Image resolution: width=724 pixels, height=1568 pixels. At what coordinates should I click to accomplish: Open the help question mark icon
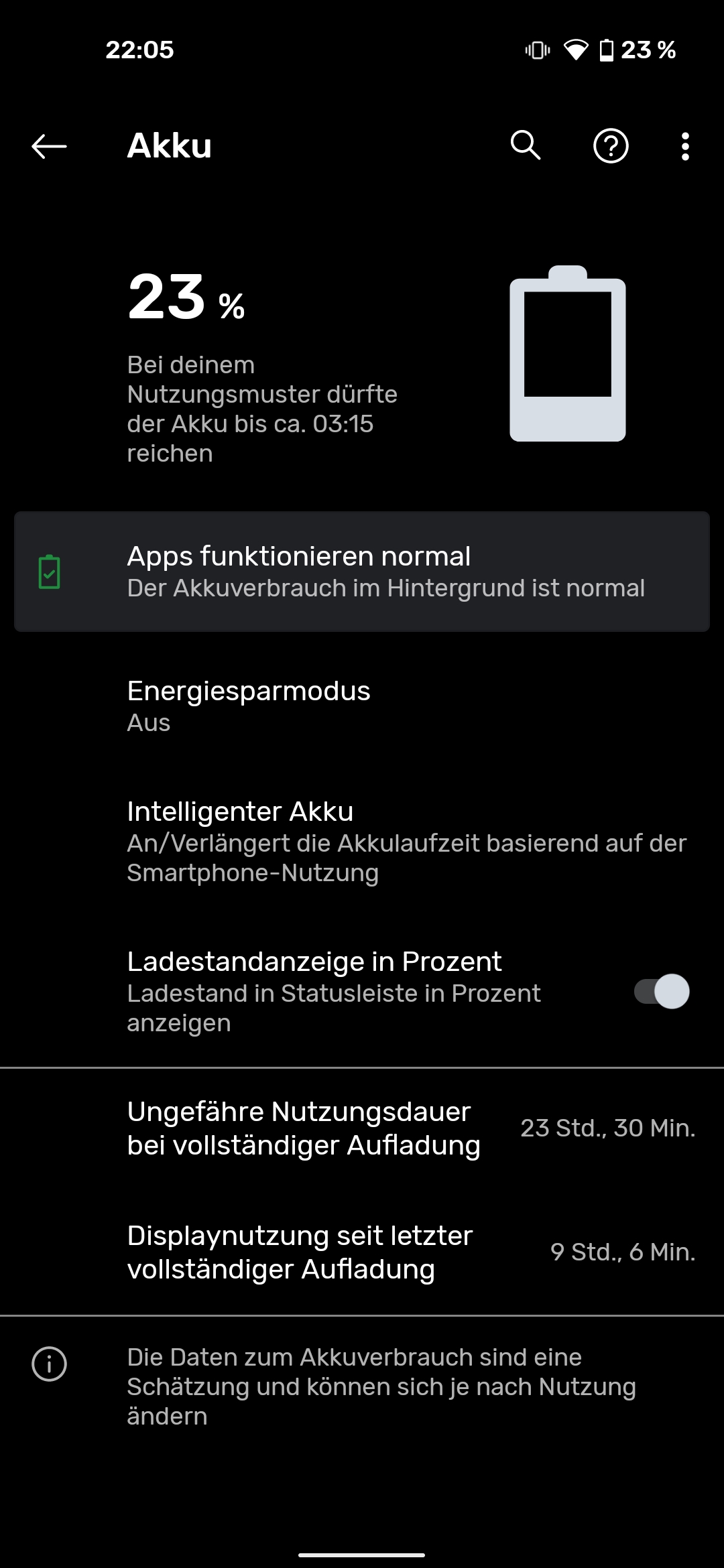click(611, 146)
